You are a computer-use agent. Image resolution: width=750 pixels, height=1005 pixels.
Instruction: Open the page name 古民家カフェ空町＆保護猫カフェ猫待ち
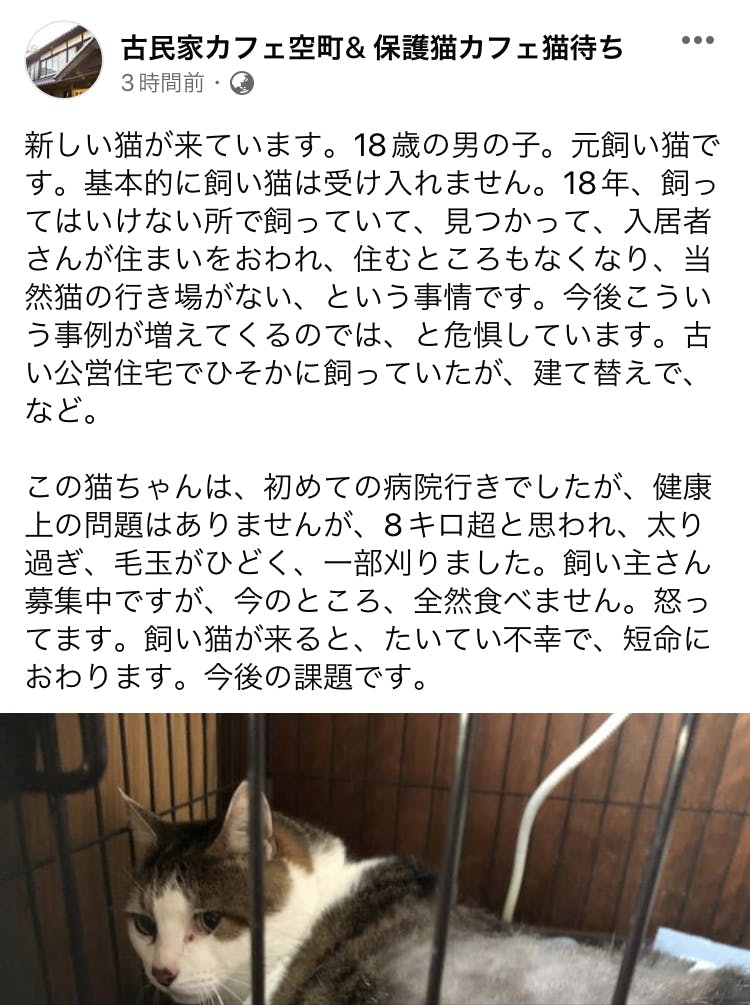coord(372,47)
